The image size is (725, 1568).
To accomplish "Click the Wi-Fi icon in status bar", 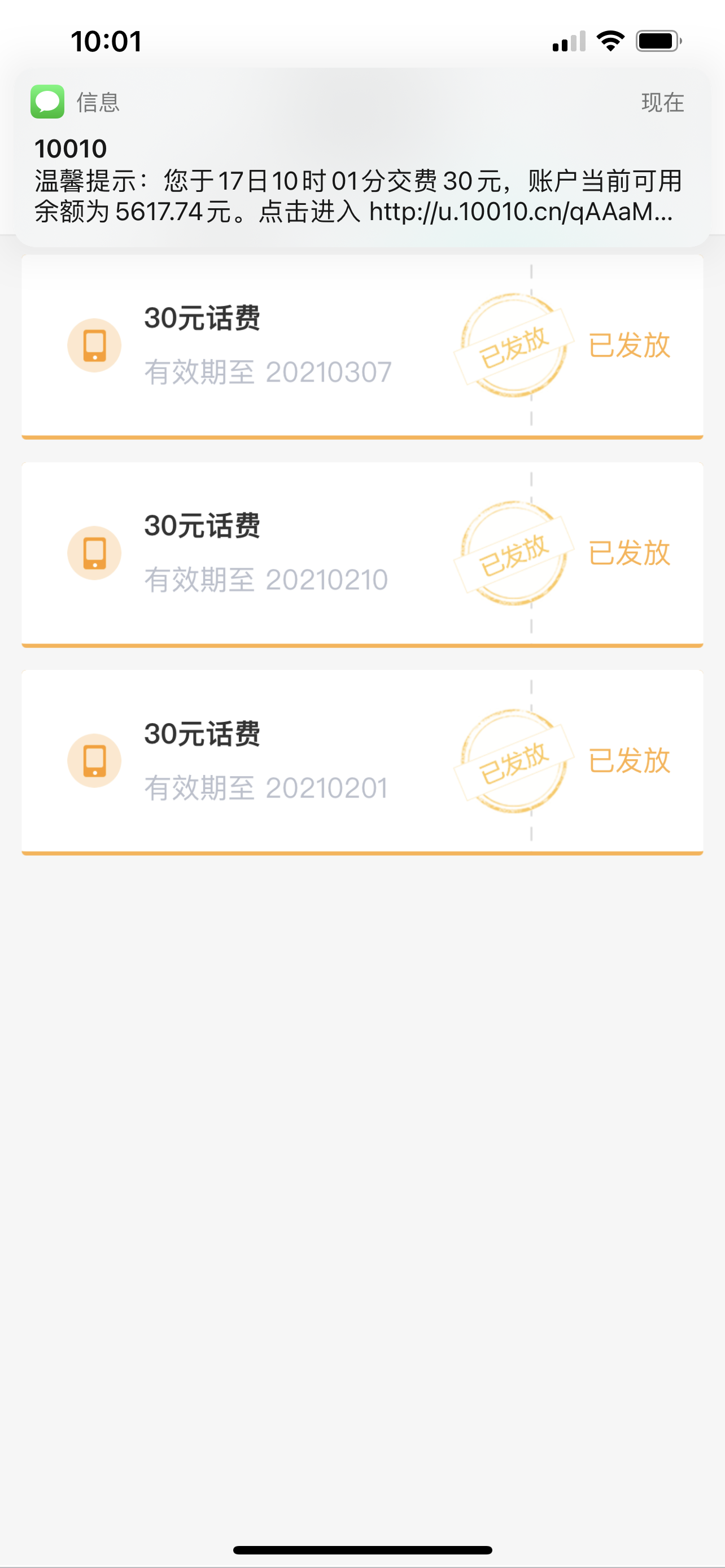I will [610, 40].
